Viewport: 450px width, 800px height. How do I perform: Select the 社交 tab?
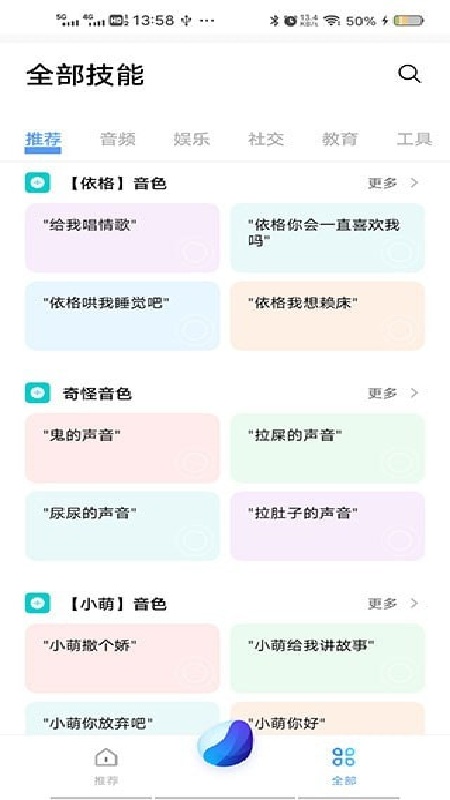click(x=266, y=139)
